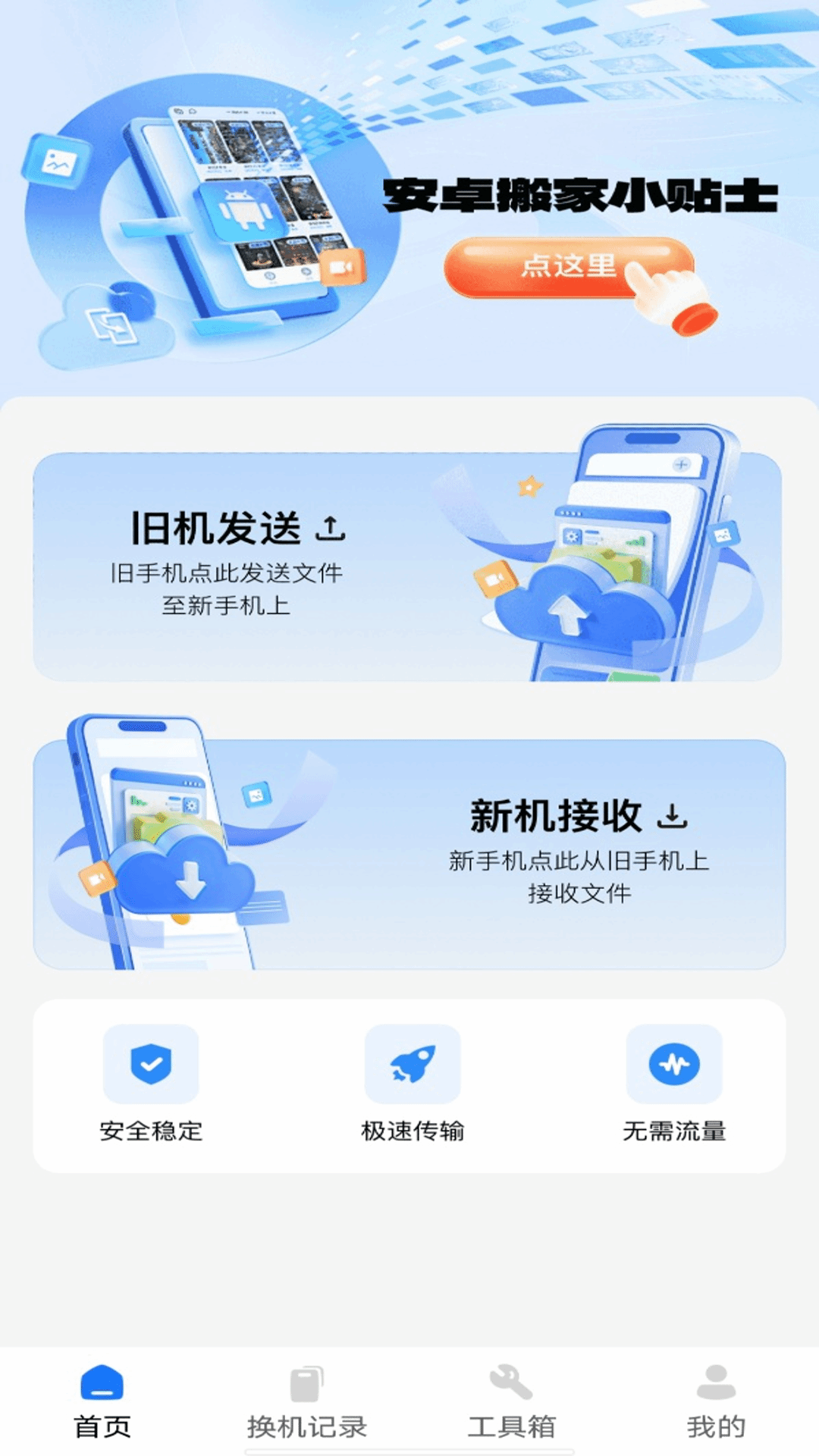819x1456 pixels.
Task: Switch to the 换机记录 tab
Action: [x=307, y=1403]
